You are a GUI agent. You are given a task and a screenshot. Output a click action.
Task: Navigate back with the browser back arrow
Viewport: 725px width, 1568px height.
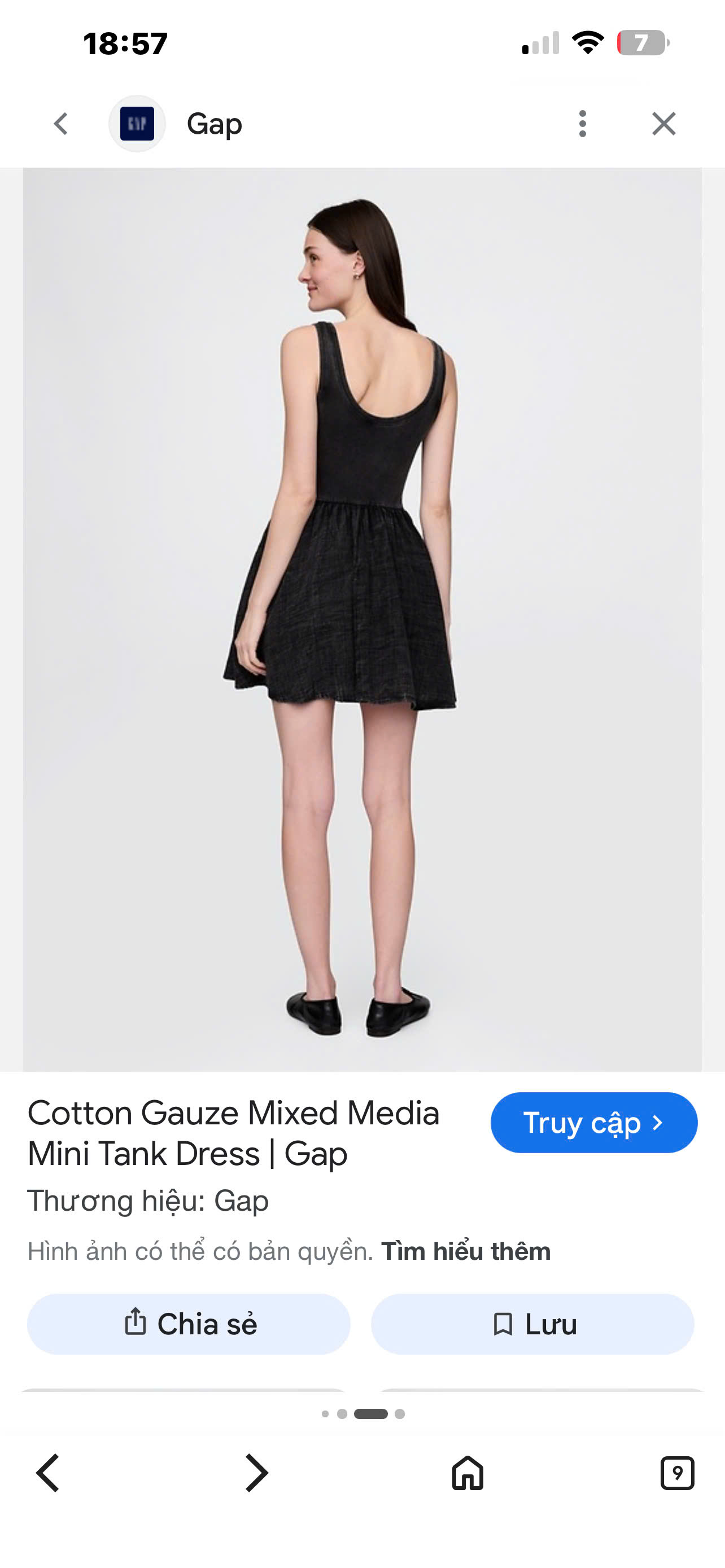point(47,1473)
